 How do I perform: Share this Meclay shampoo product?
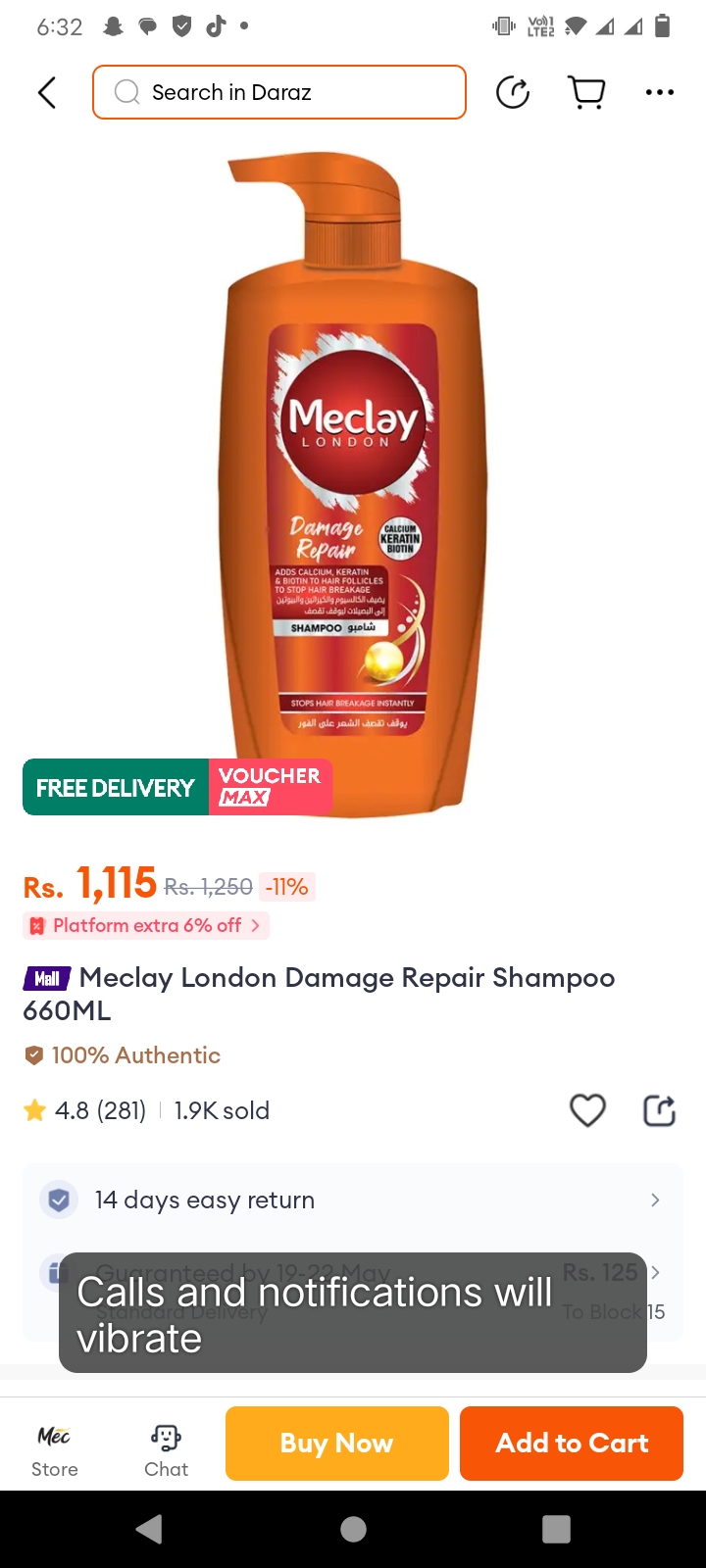tap(659, 1110)
